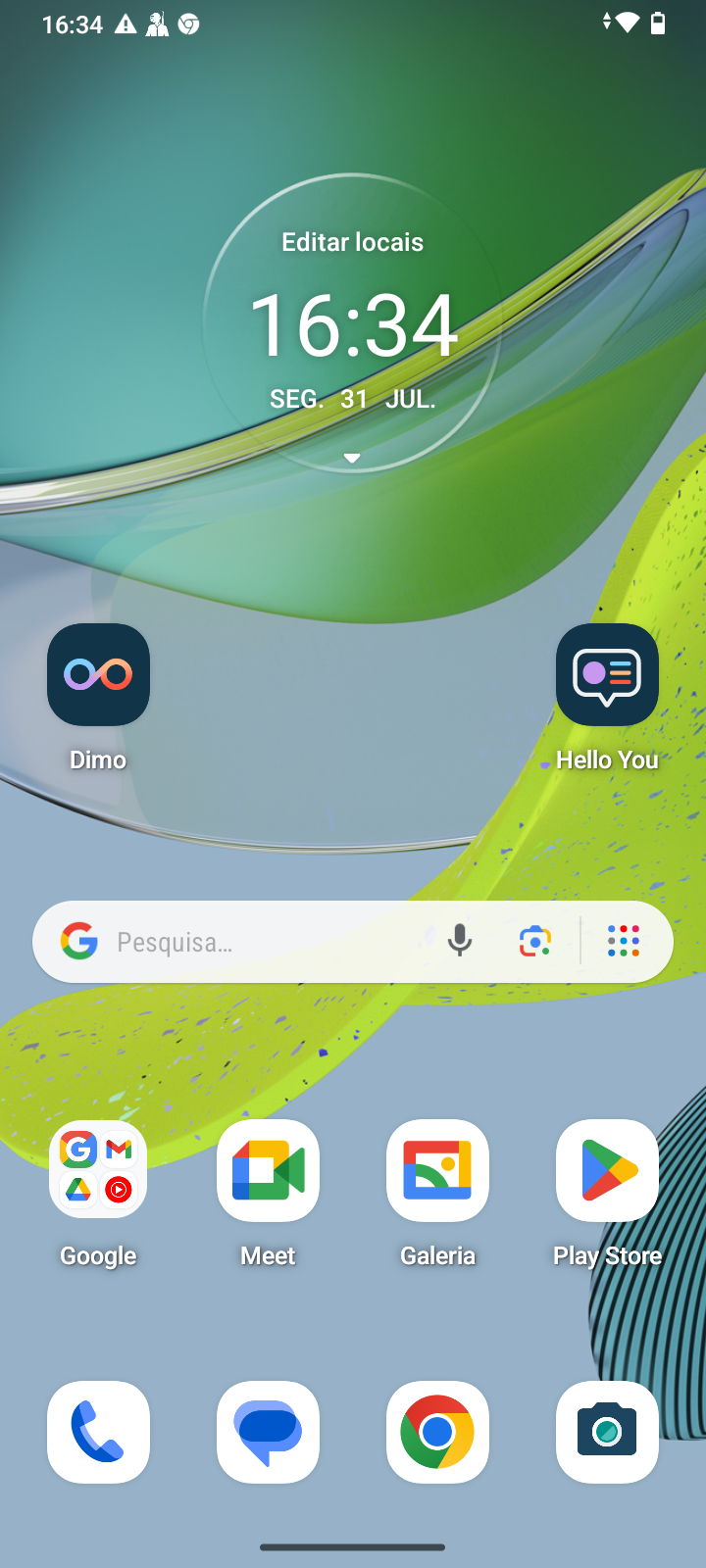Open the Camera app
Image resolution: width=706 pixels, height=1568 pixels.
[607, 1432]
